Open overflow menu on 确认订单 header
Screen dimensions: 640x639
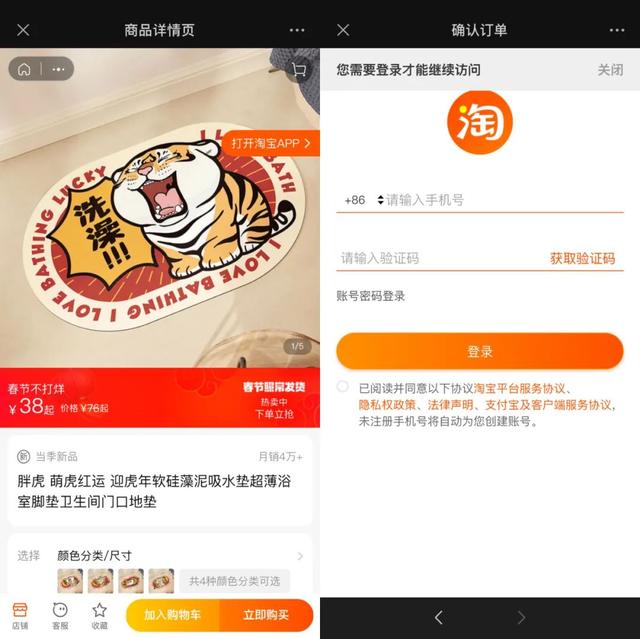tap(617, 30)
